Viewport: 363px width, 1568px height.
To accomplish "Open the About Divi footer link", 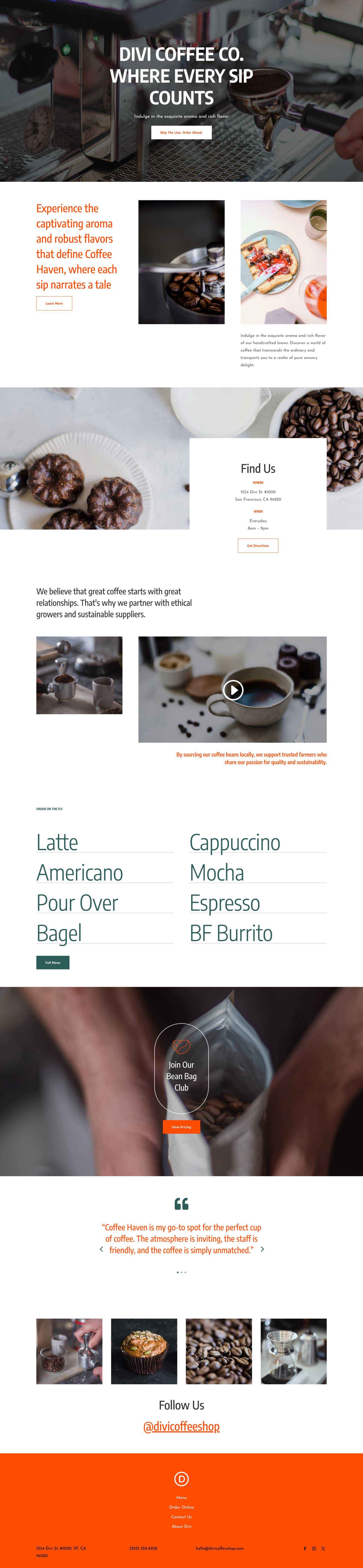I will click(x=181, y=1526).
